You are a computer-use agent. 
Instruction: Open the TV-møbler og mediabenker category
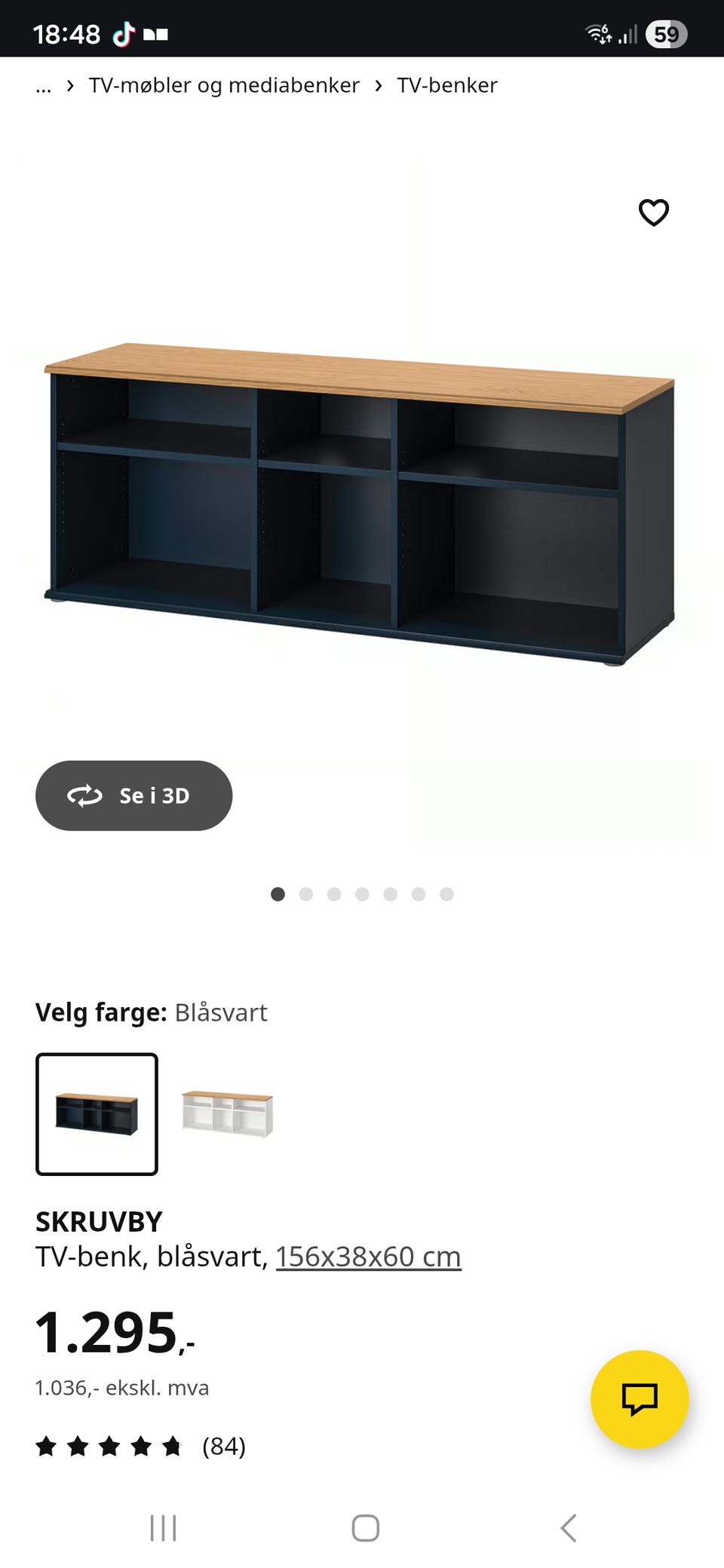click(x=223, y=85)
